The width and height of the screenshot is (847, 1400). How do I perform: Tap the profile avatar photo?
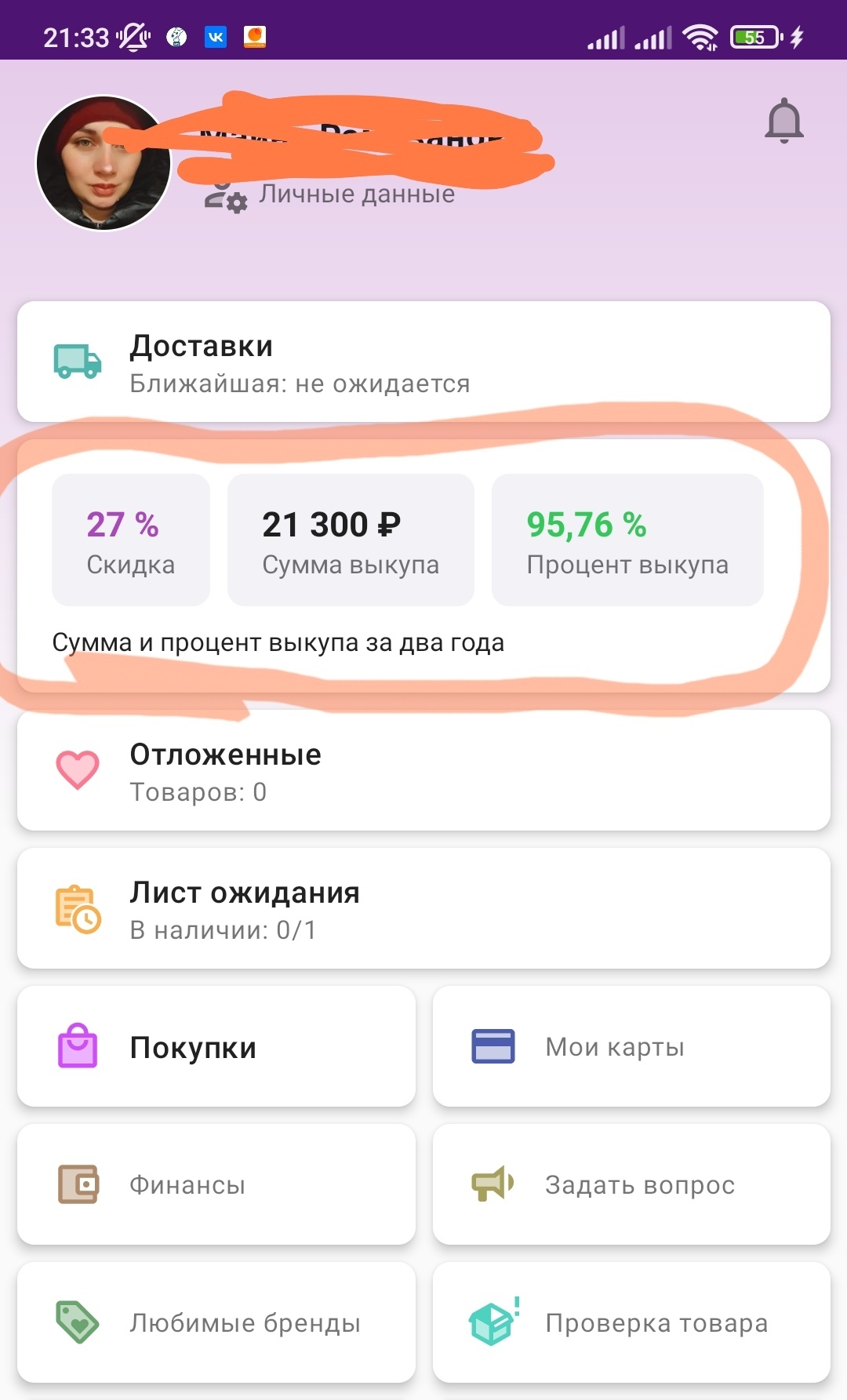pos(103,163)
